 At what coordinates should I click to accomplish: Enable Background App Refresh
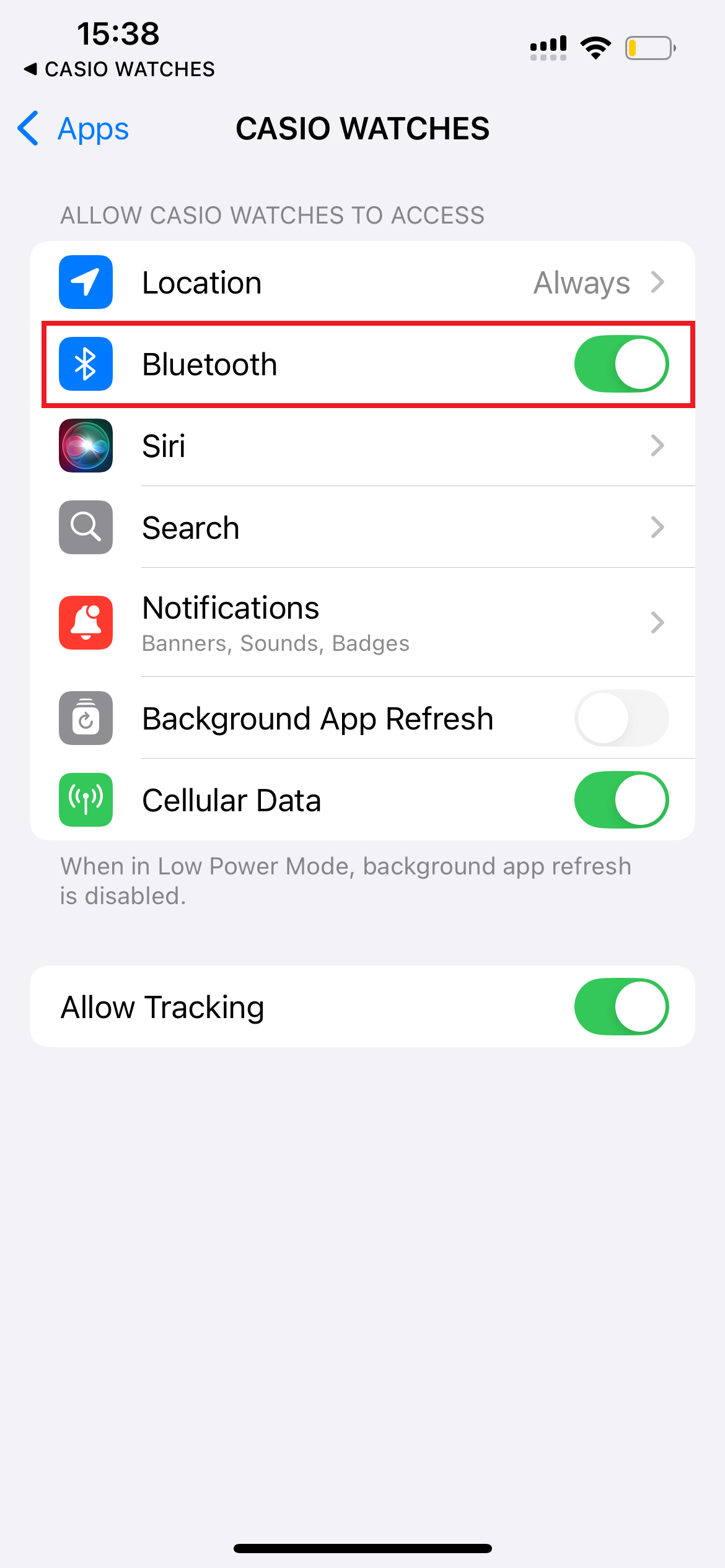click(x=621, y=718)
